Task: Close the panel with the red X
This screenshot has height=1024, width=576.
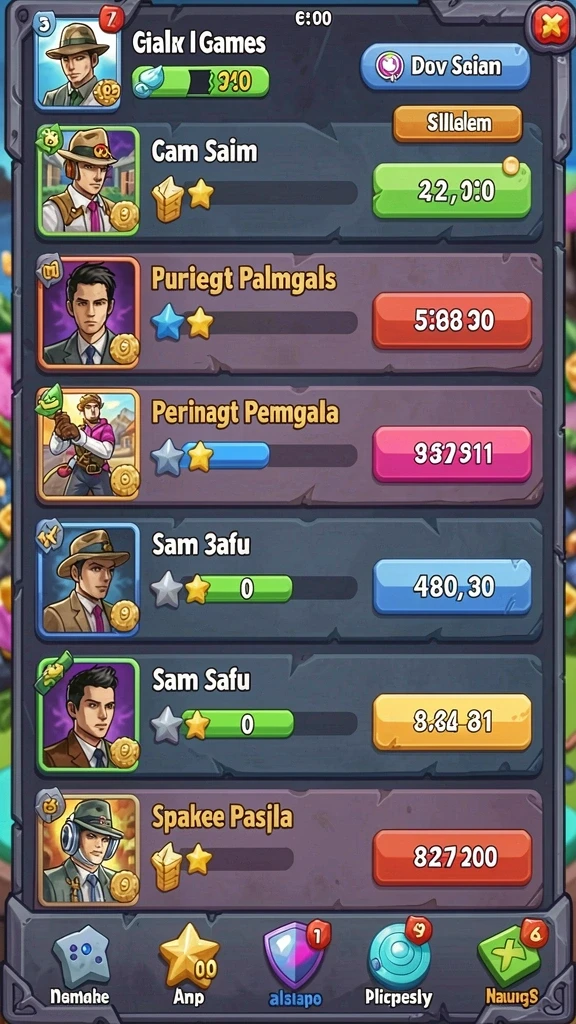Action: point(552,25)
